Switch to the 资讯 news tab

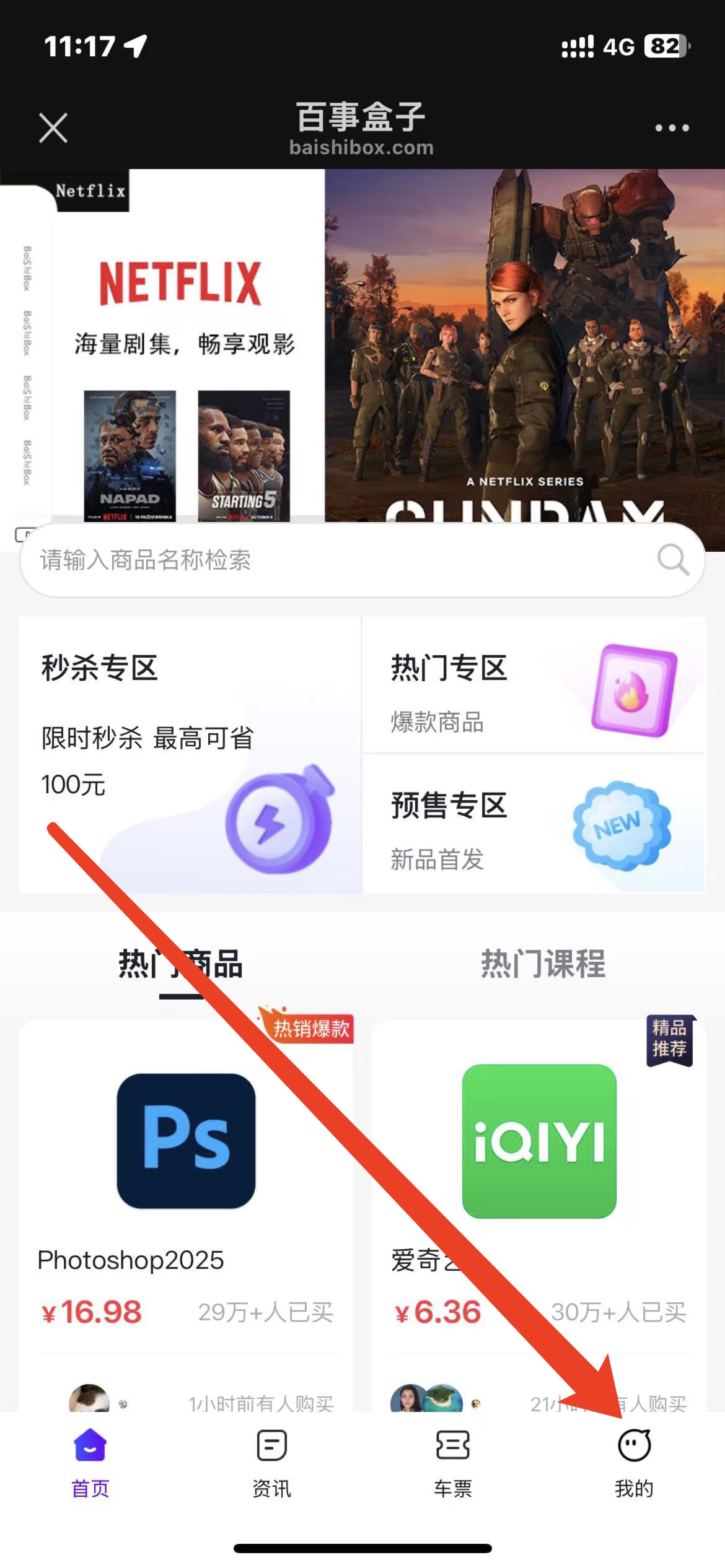pos(271,1463)
